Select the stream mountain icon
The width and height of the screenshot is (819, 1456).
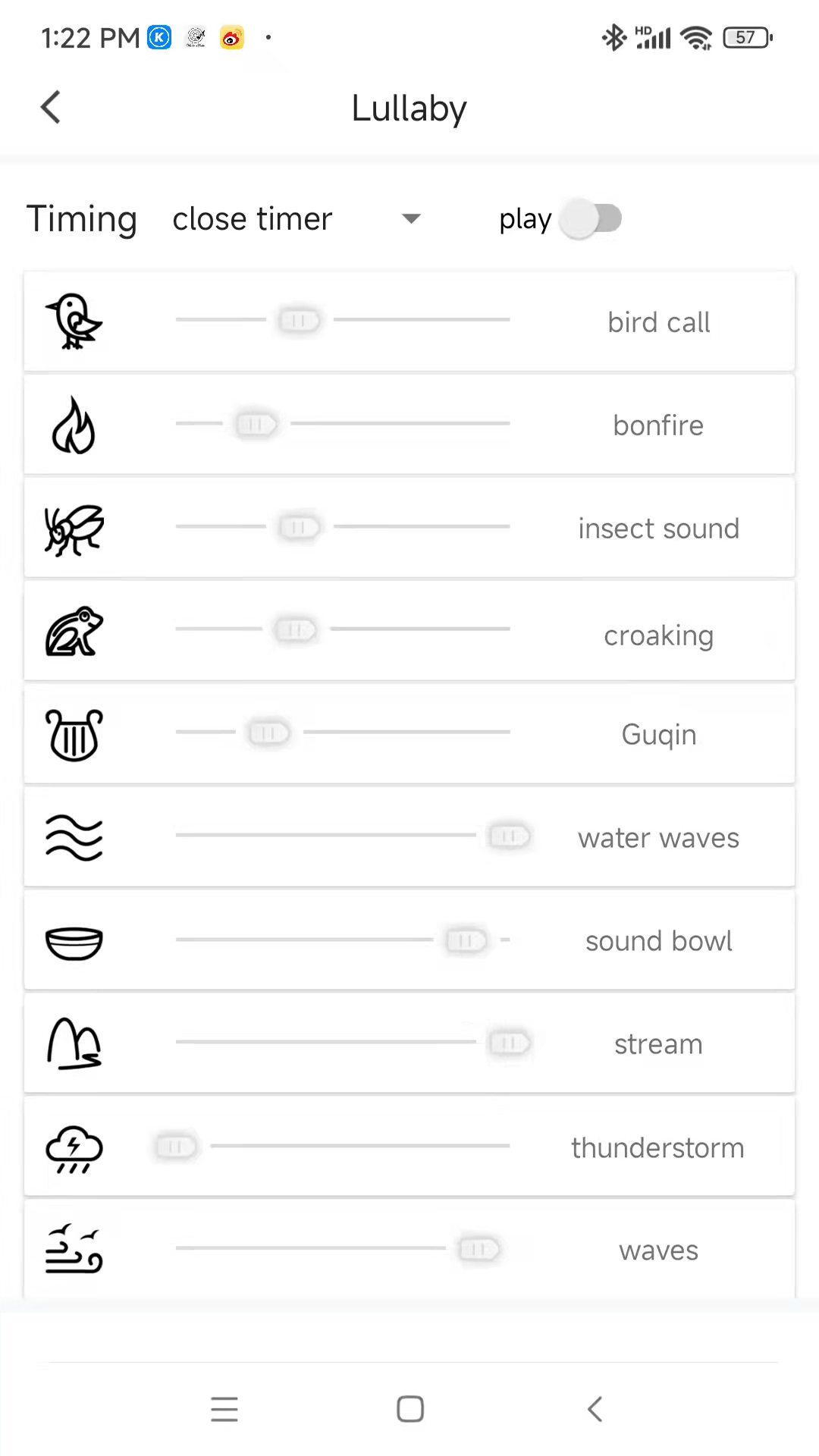(x=74, y=1044)
